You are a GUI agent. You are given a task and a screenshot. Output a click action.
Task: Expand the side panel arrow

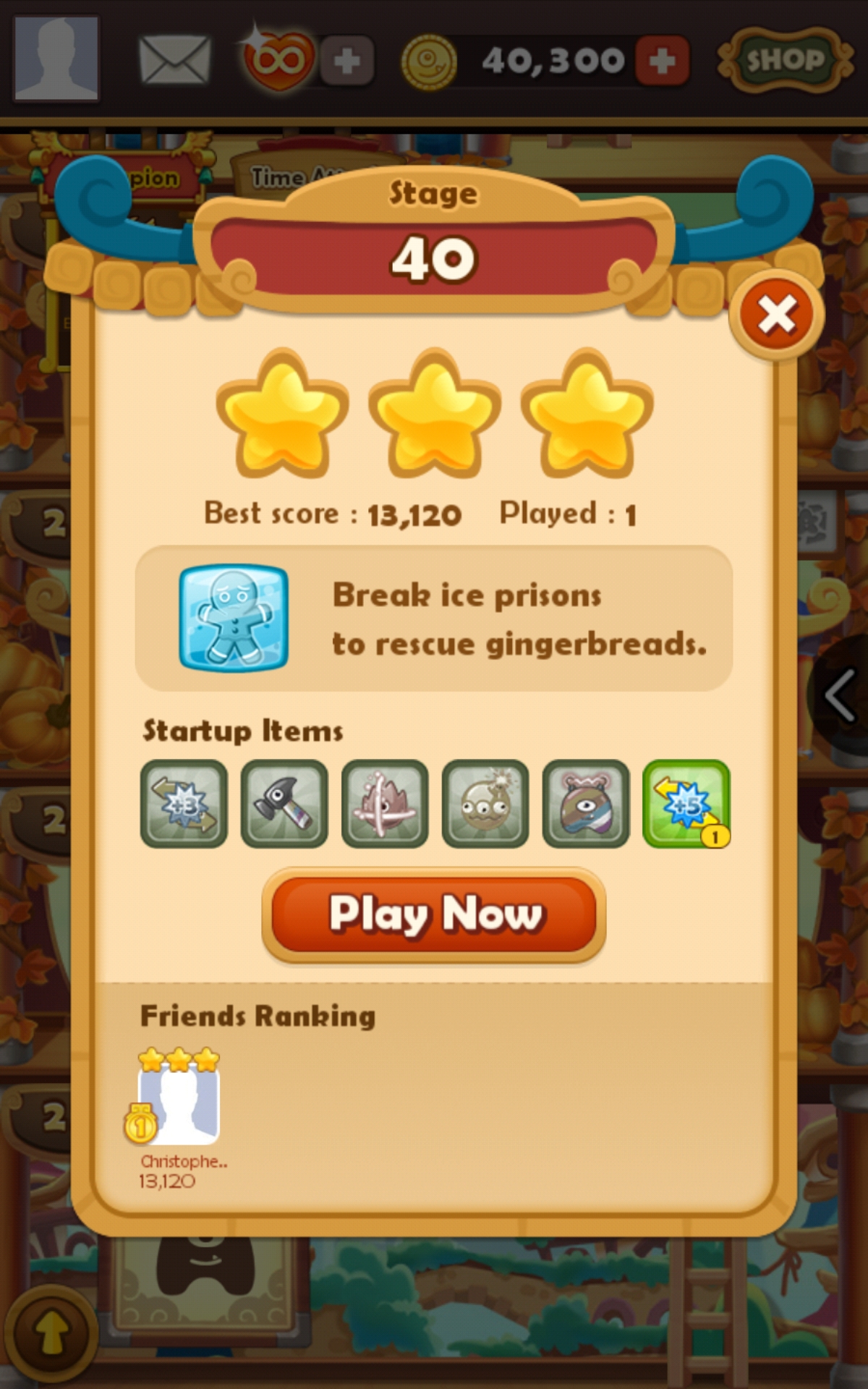[841, 695]
